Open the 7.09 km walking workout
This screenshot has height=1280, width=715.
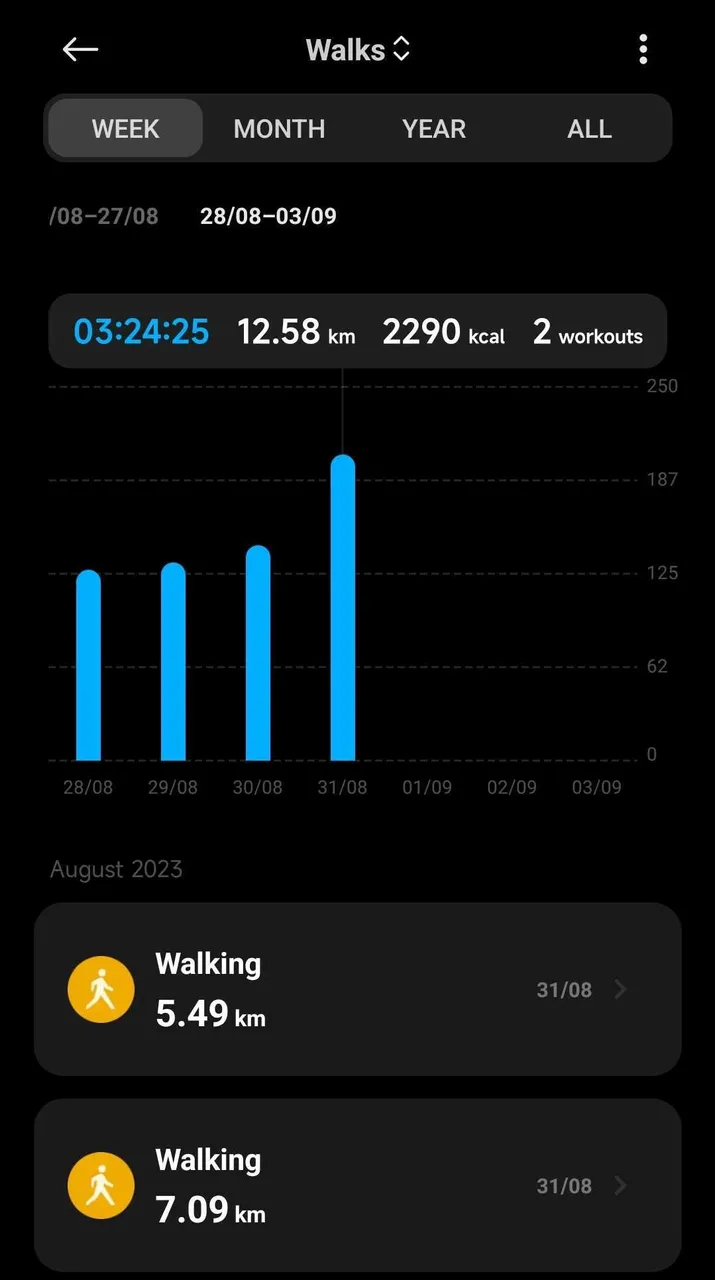pos(357,1185)
